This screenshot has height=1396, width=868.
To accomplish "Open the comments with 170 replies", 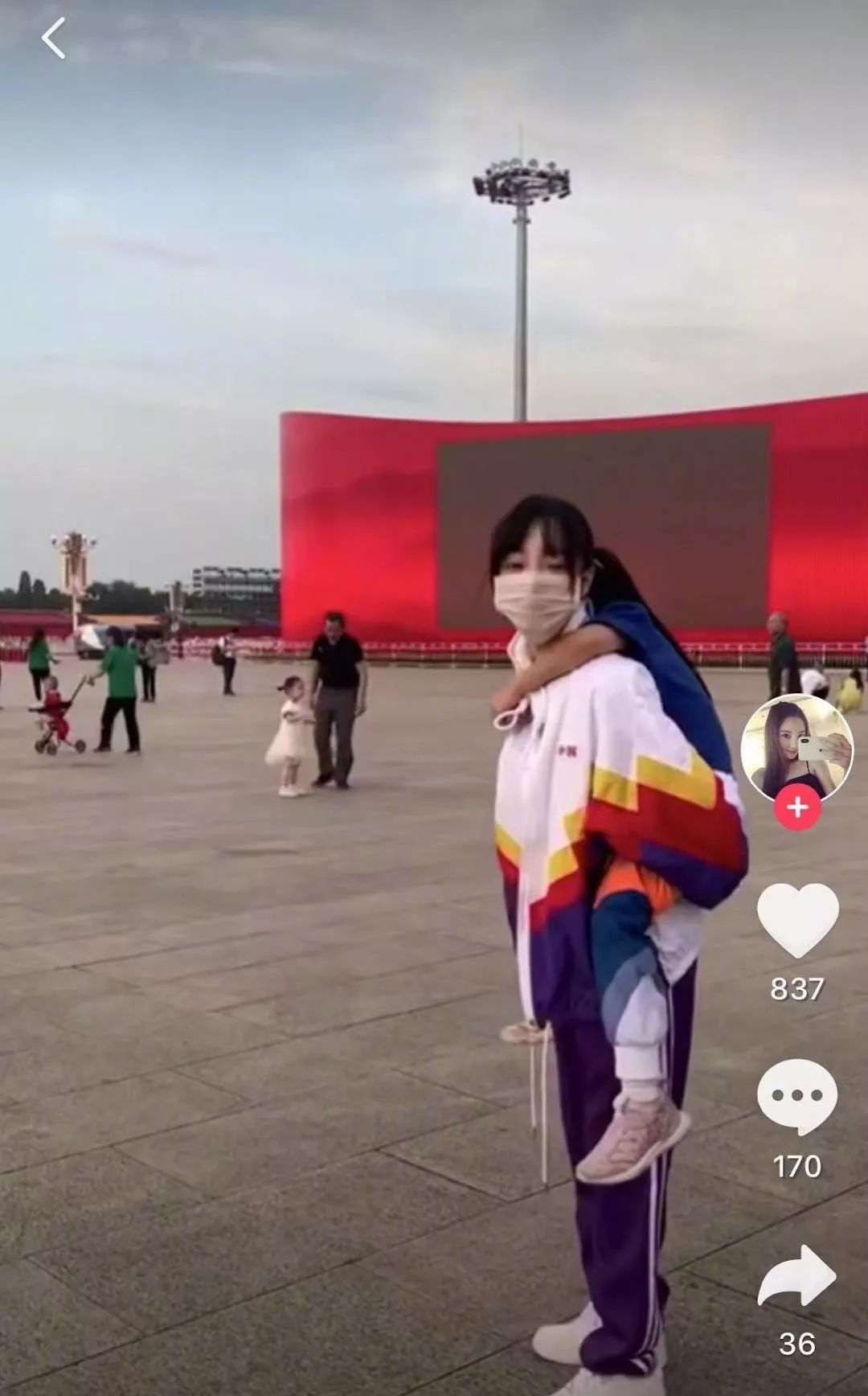I will click(797, 1097).
